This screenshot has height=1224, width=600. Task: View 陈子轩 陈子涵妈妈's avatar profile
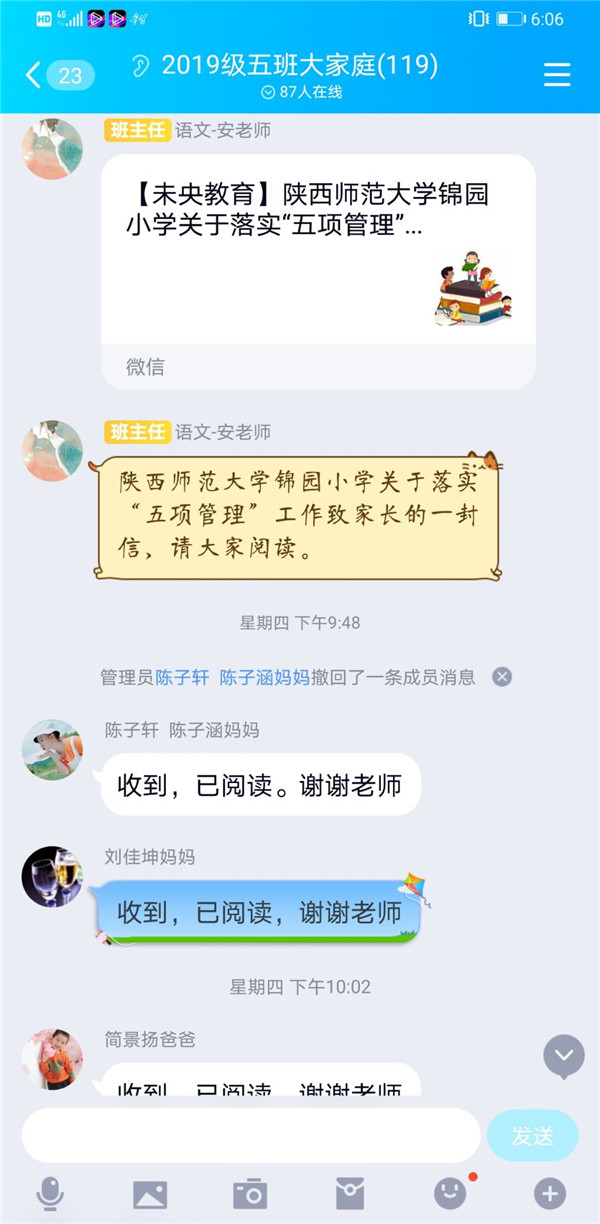(x=52, y=750)
